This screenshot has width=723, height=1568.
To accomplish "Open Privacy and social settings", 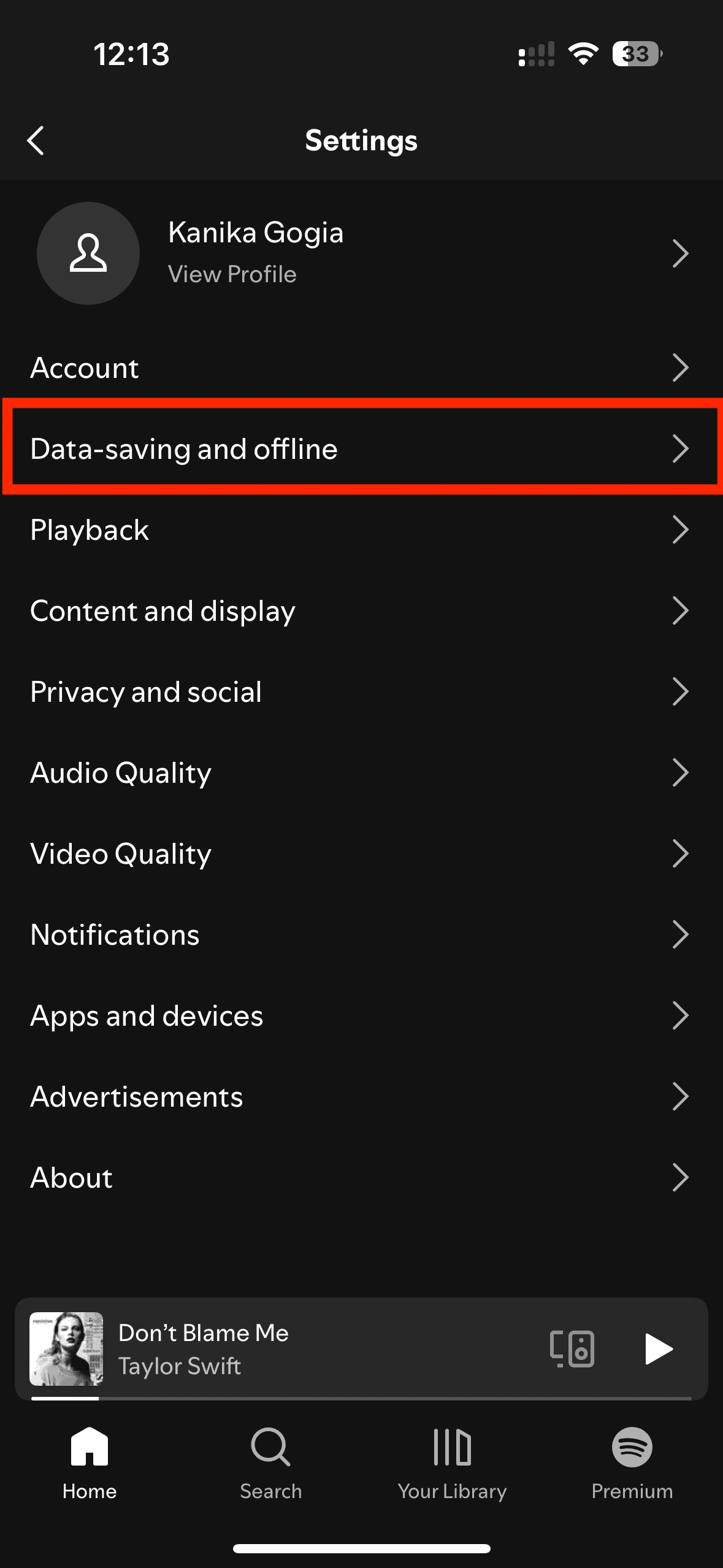I will tap(361, 692).
